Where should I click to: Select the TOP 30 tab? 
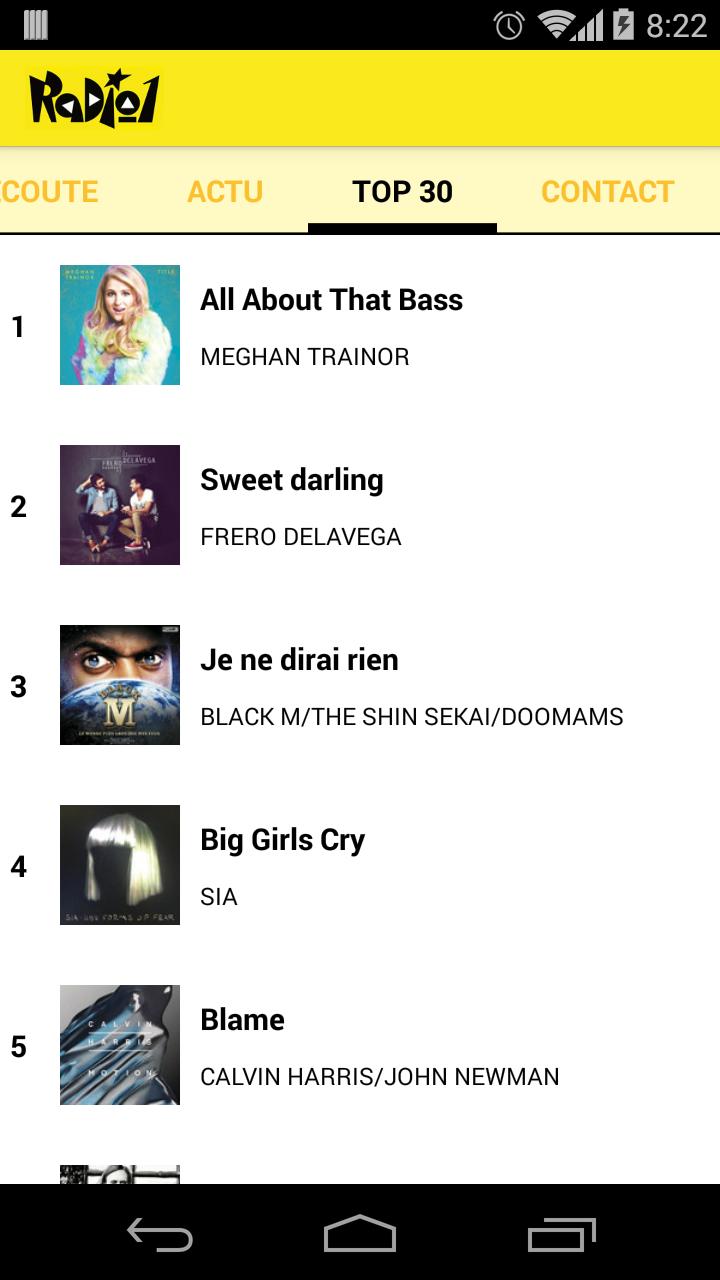(402, 191)
